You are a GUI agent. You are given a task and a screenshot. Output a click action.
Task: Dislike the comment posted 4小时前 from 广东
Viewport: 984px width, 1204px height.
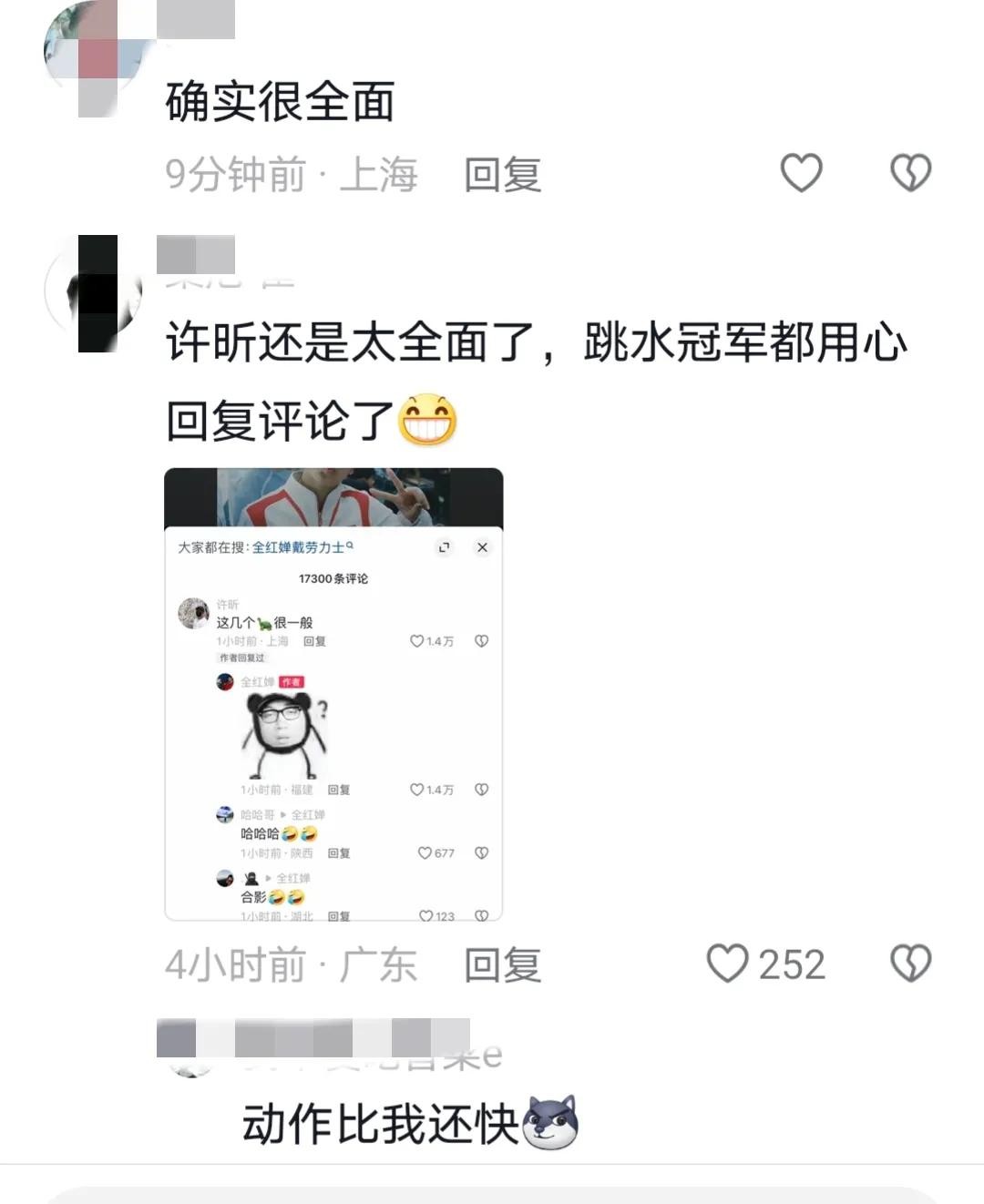click(910, 964)
